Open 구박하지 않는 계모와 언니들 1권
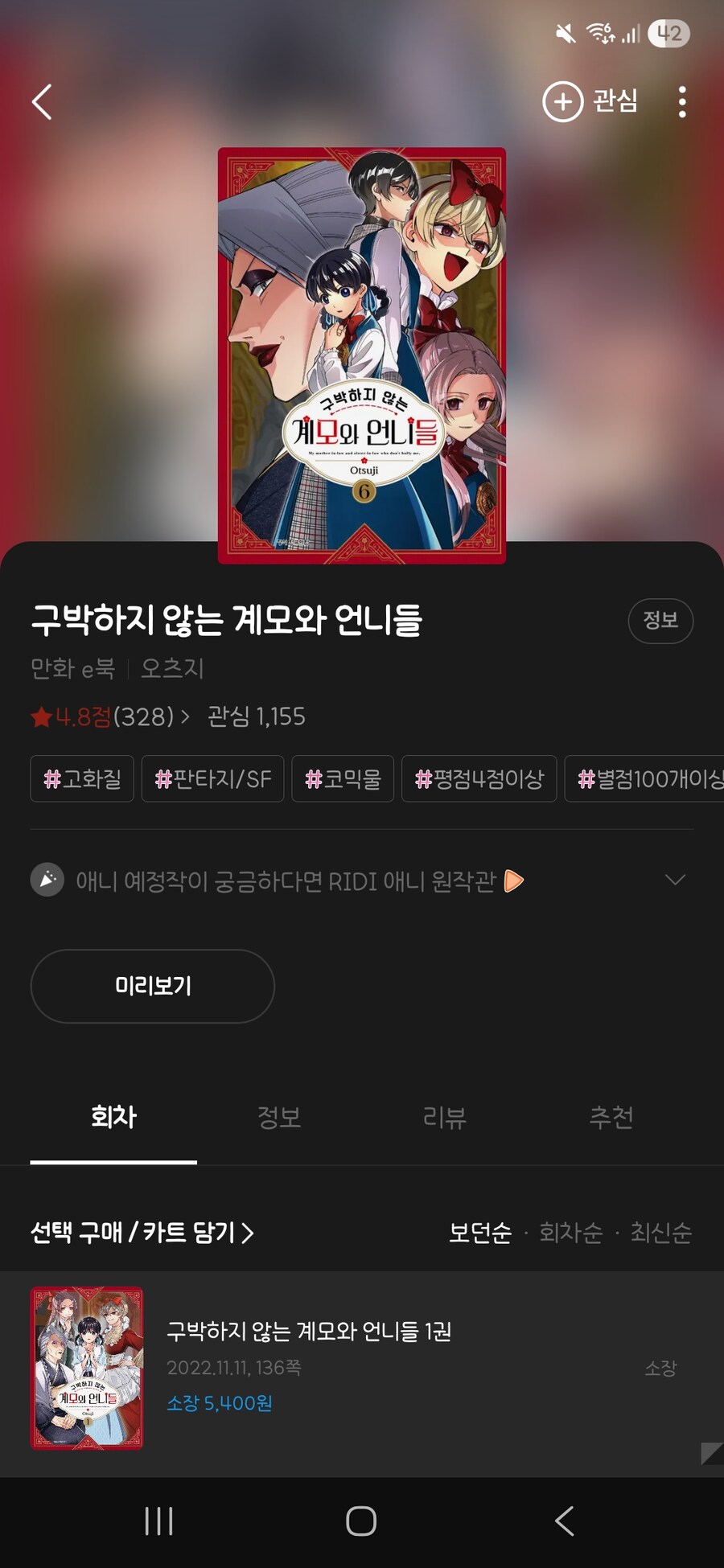The width and height of the screenshot is (724, 1568). 308,1332
